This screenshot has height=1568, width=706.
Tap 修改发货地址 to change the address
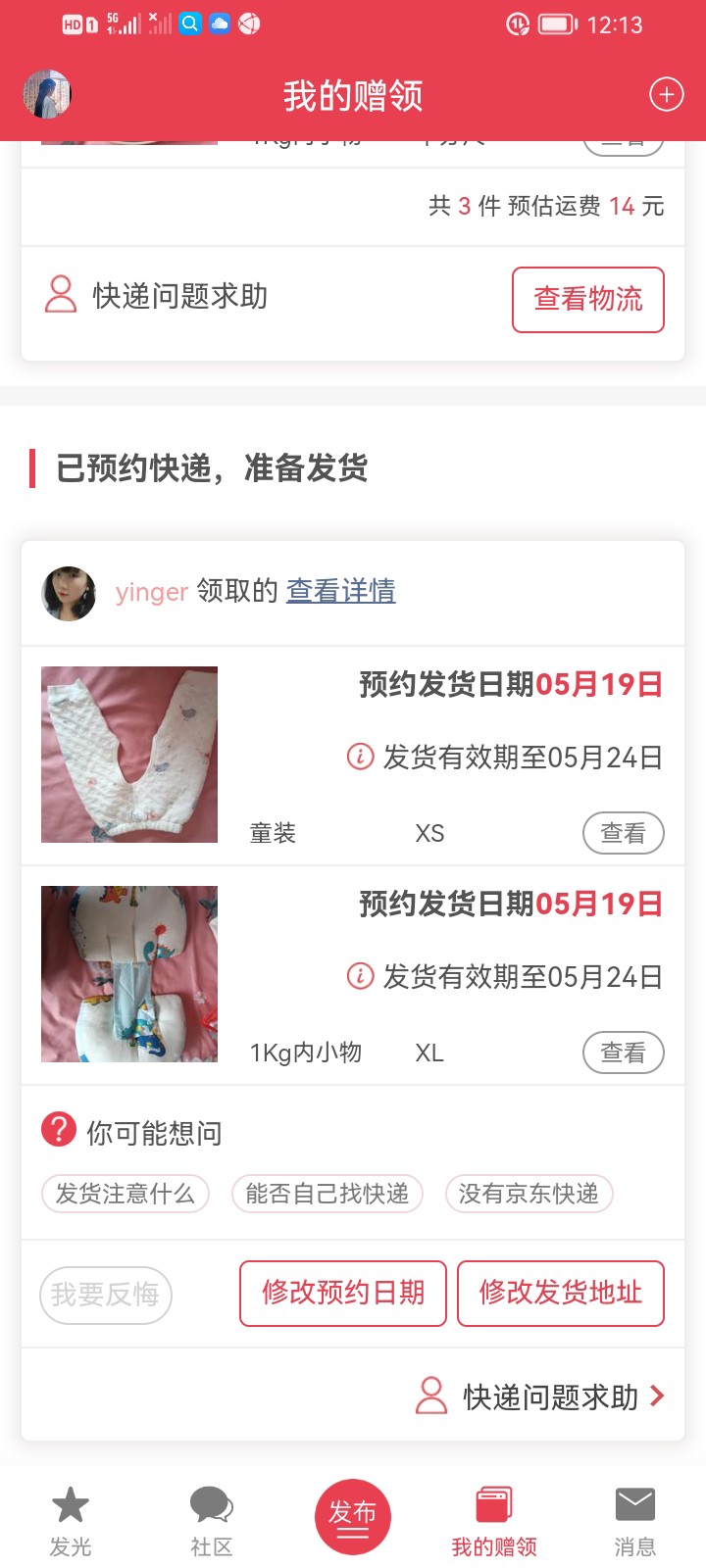tap(561, 1294)
